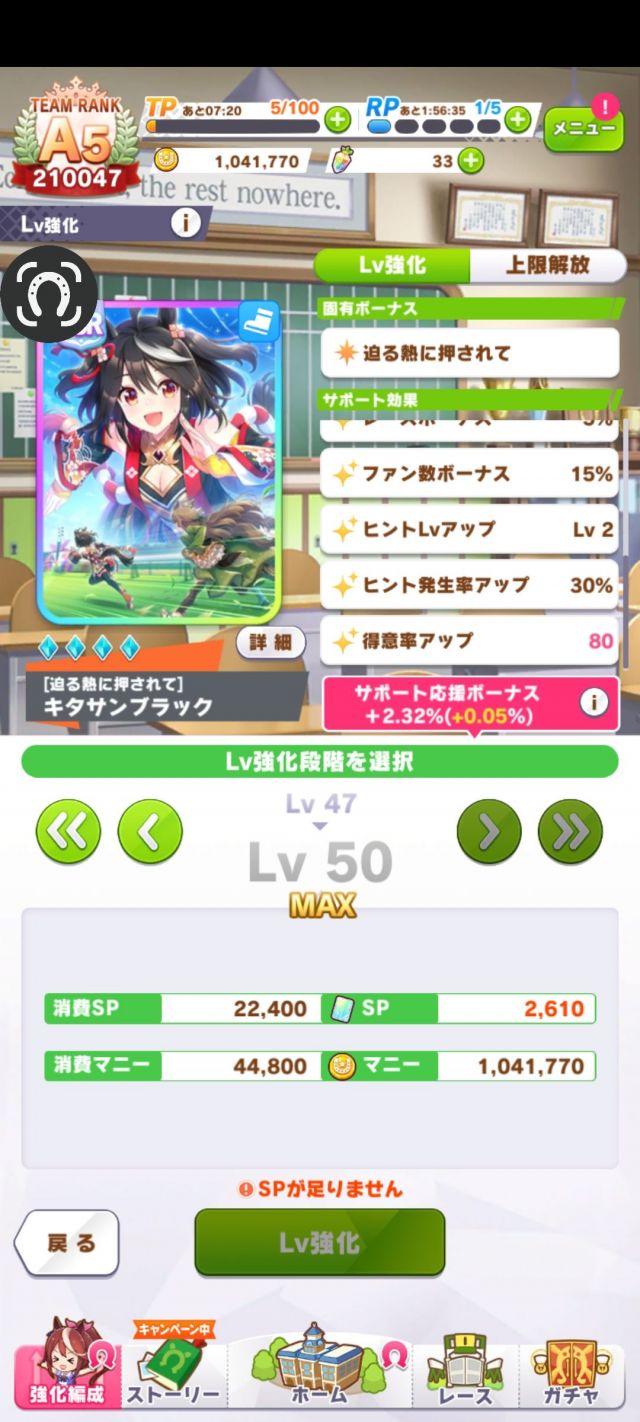The width and height of the screenshot is (640, 1422).
Task: Open the ガチャ tab
Action: [x=570, y=1376]
